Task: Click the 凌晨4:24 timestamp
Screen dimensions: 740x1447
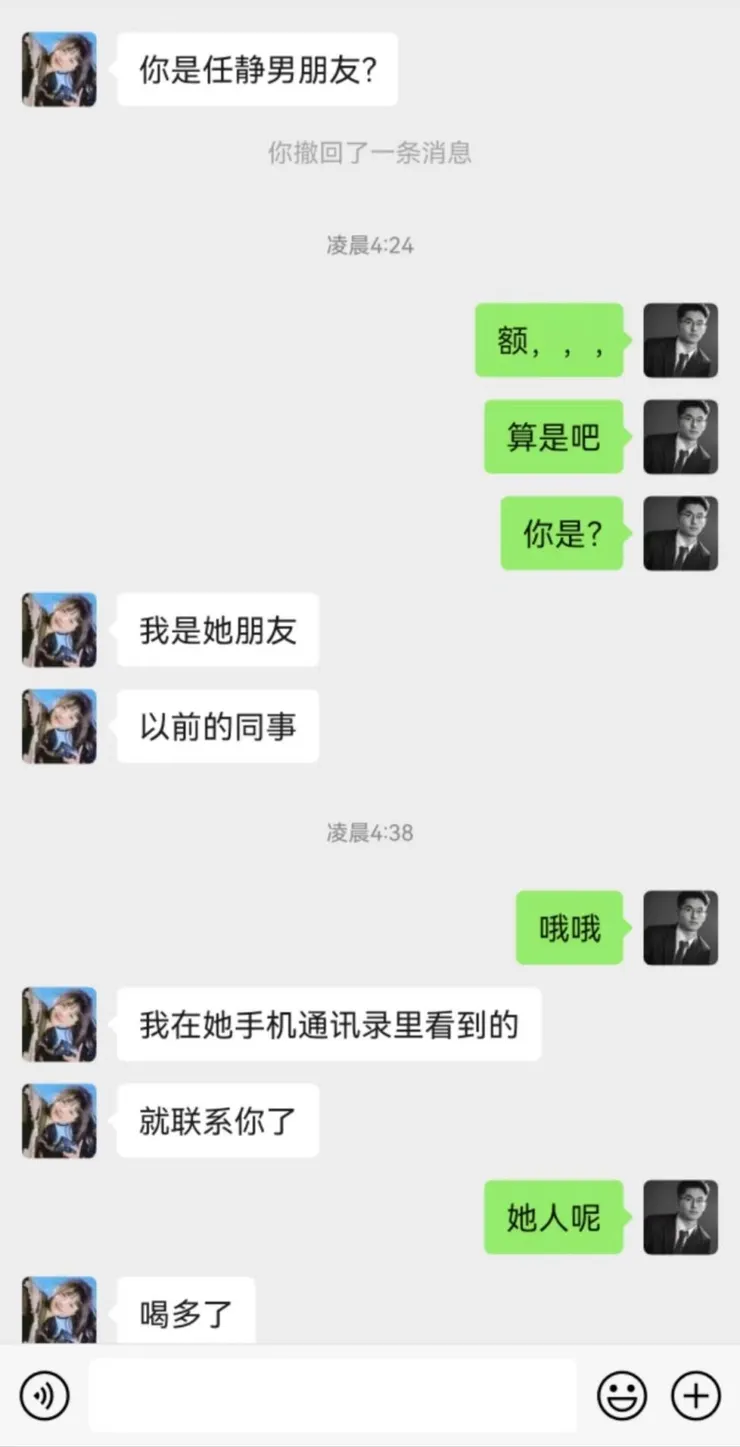Action: (370, 245)
